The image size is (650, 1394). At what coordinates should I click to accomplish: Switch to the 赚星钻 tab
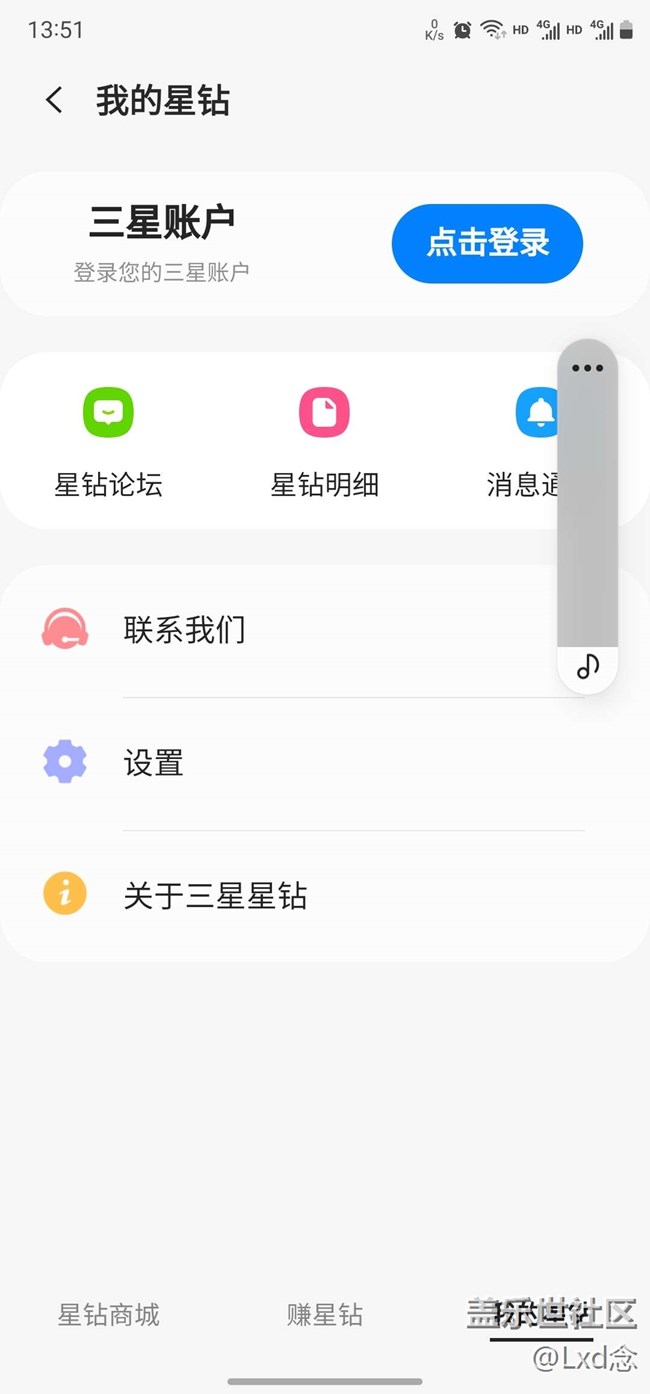[x=324, y=1314]
